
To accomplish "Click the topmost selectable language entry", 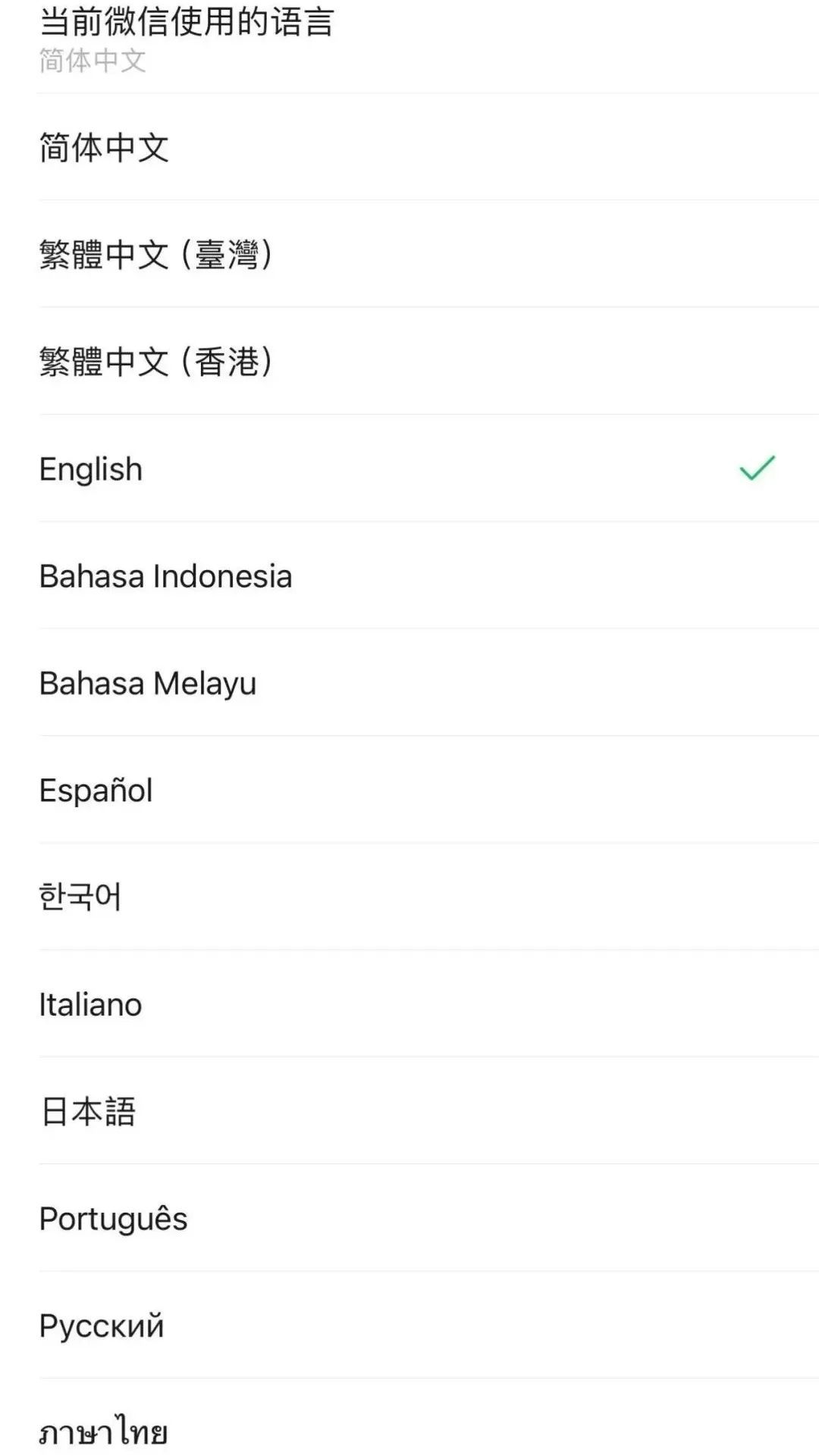I will point(106,149).
